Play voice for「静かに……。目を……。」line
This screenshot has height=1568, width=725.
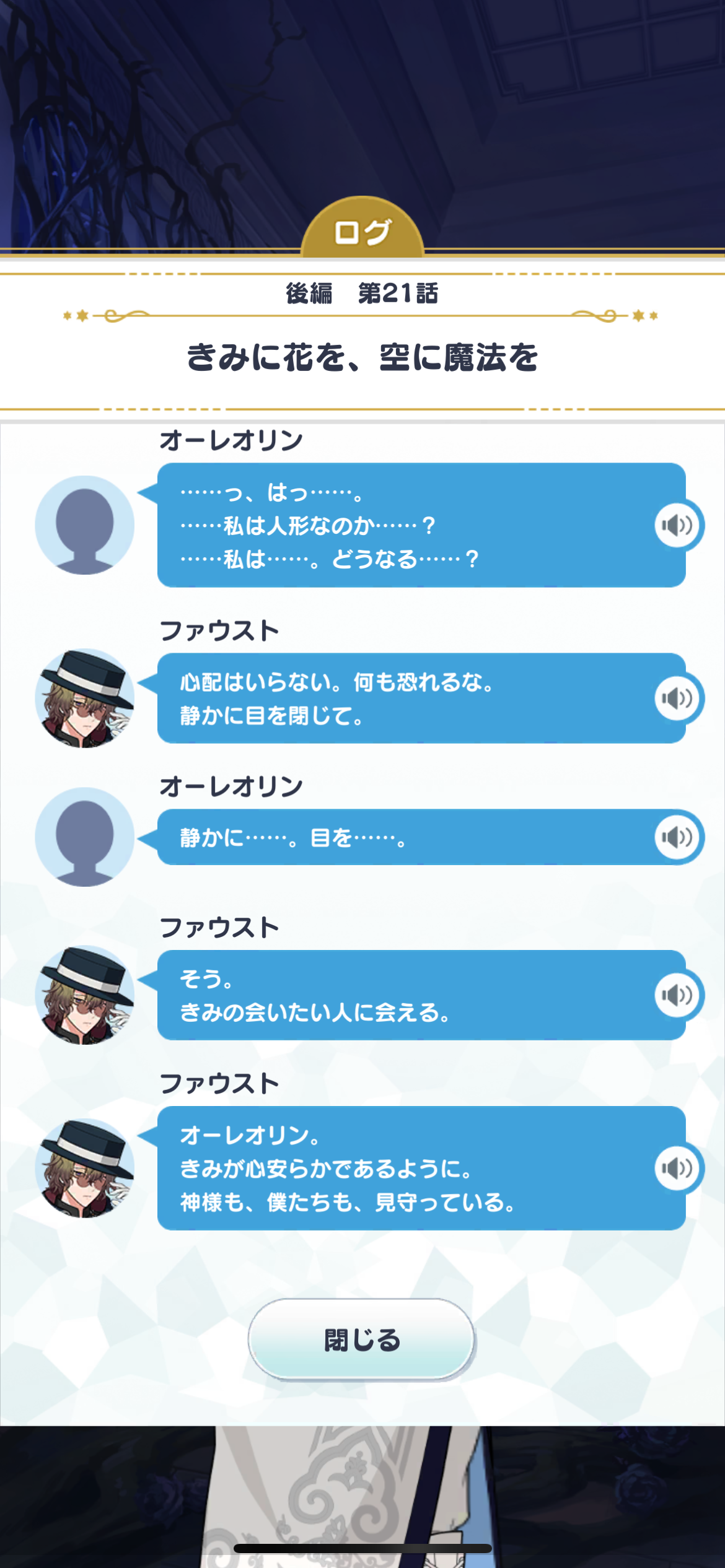click(x=677, y=837)
